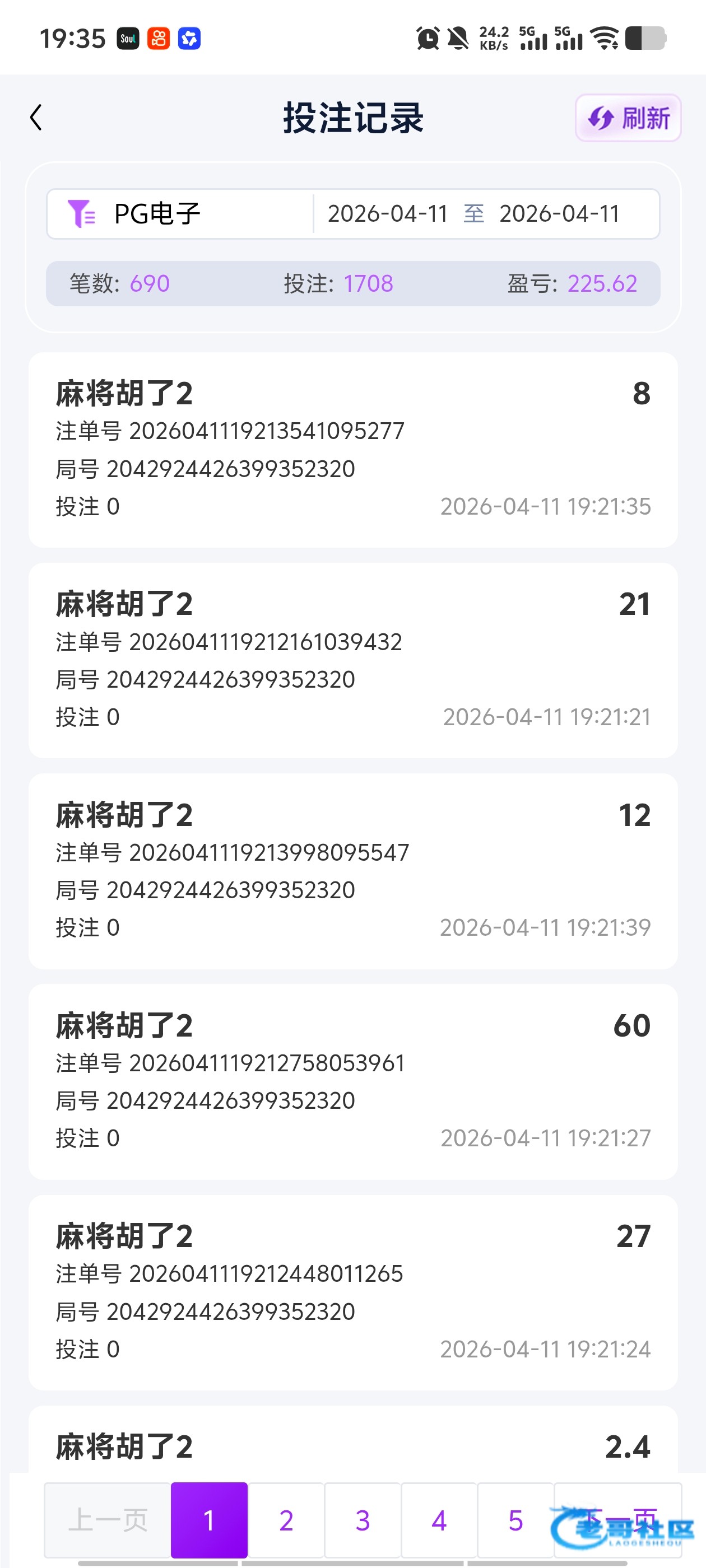Viewport: 706px width, 1568px height.
Task: Open the bet record timed 19:21:21
Action: pyautogui.click(x=354, y=660)
